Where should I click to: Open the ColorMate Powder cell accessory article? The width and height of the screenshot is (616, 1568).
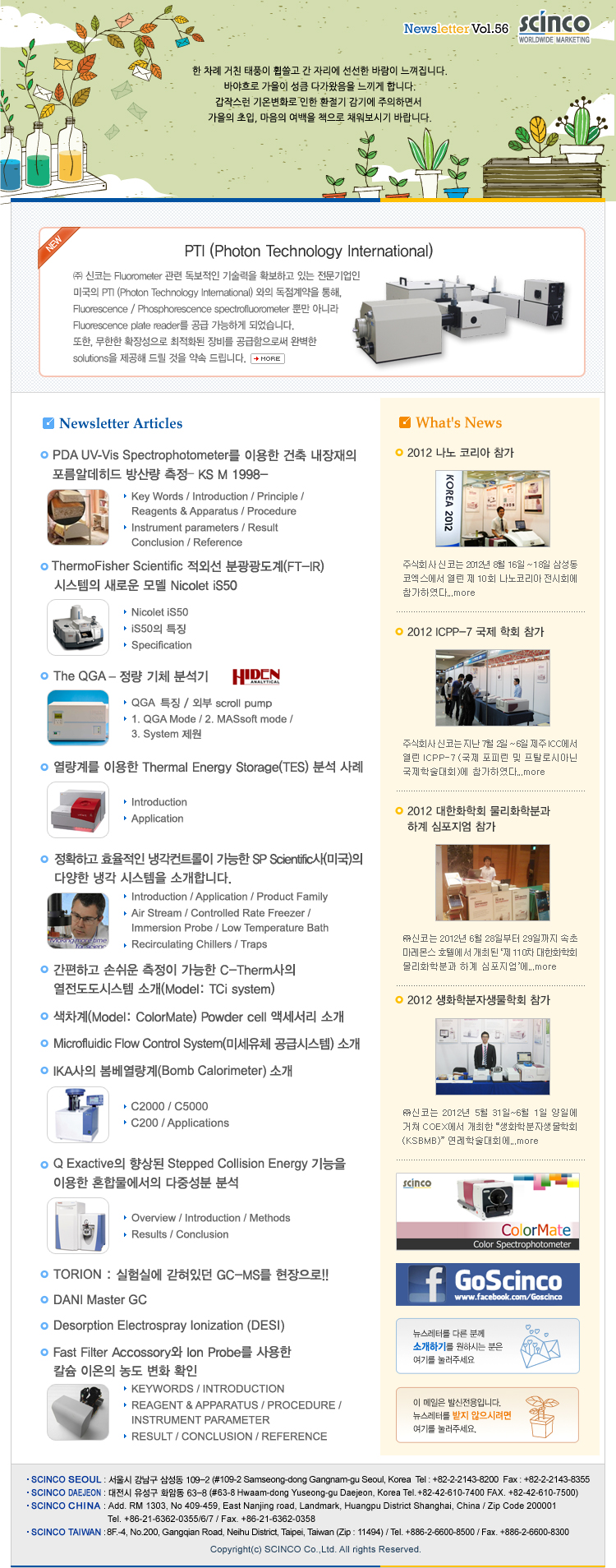pyautogui.click(x=198, y=1017)
